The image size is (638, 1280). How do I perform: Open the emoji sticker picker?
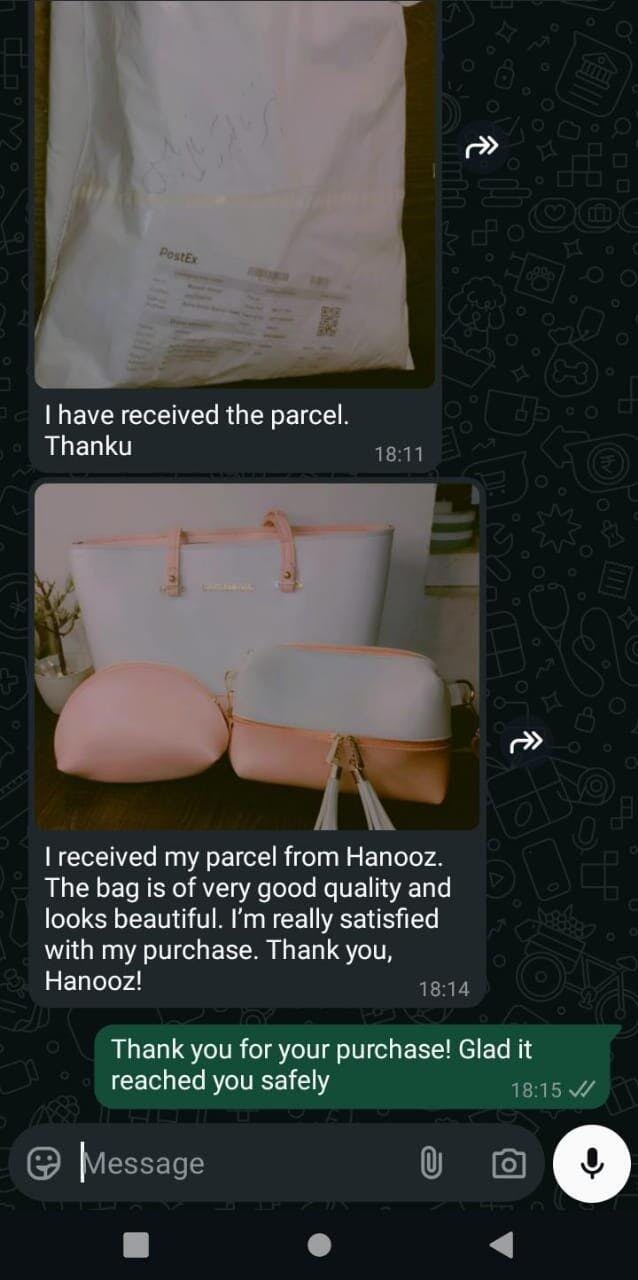pyautogui.click(x=43, y=1163)
